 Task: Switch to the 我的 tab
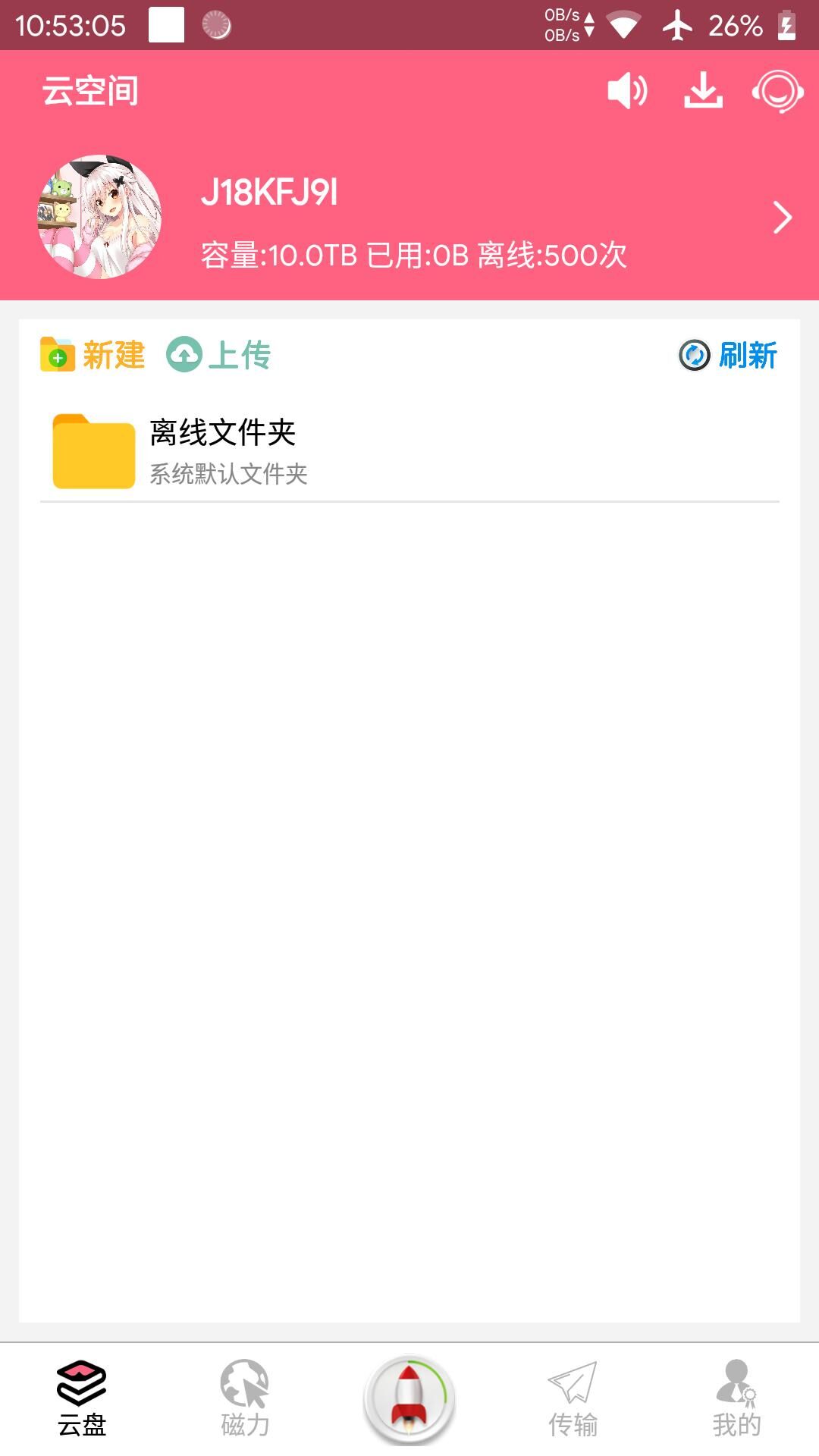click(x=736, y=1399)
